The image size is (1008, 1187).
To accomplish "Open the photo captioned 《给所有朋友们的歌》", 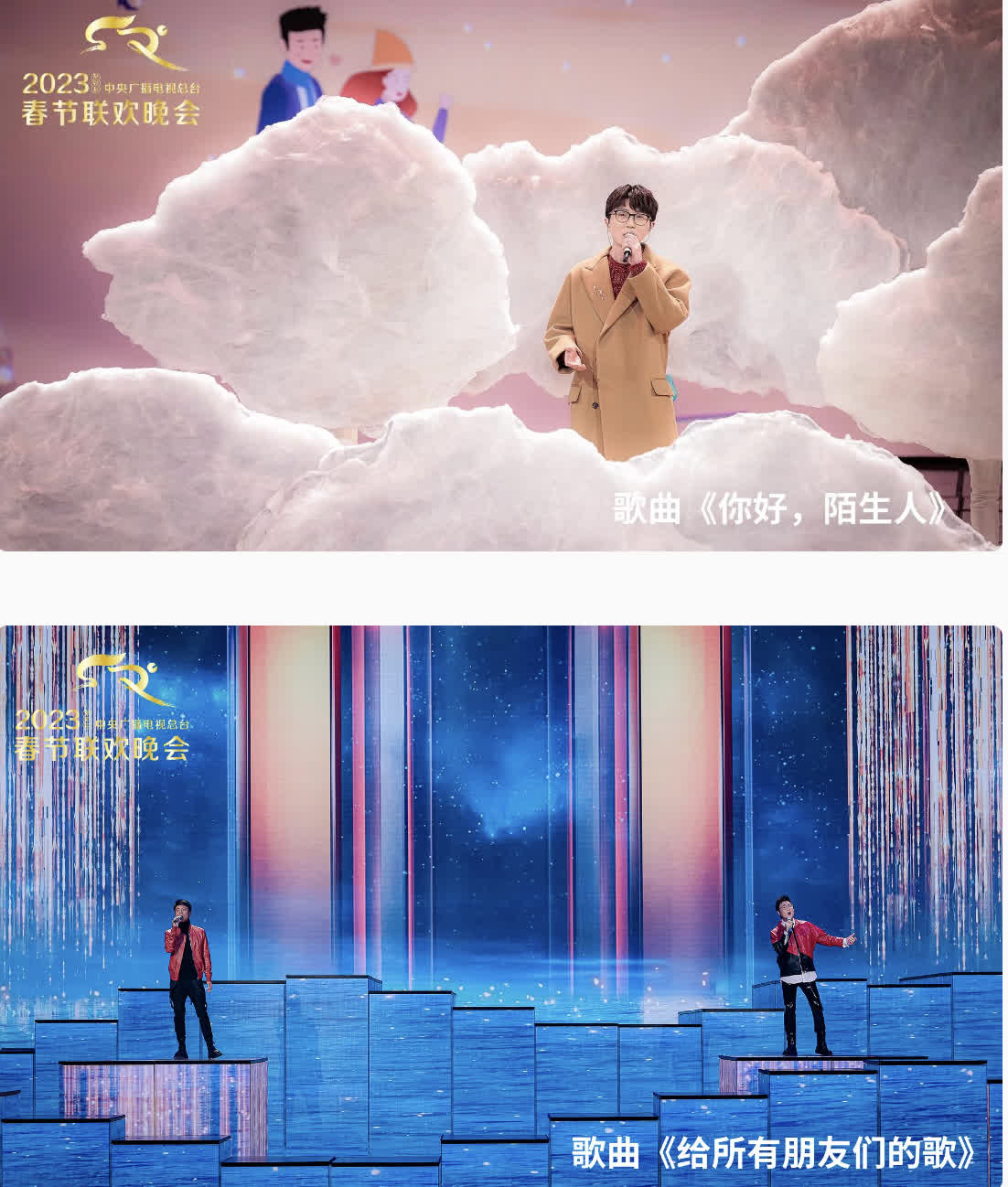I will point(503,905).
